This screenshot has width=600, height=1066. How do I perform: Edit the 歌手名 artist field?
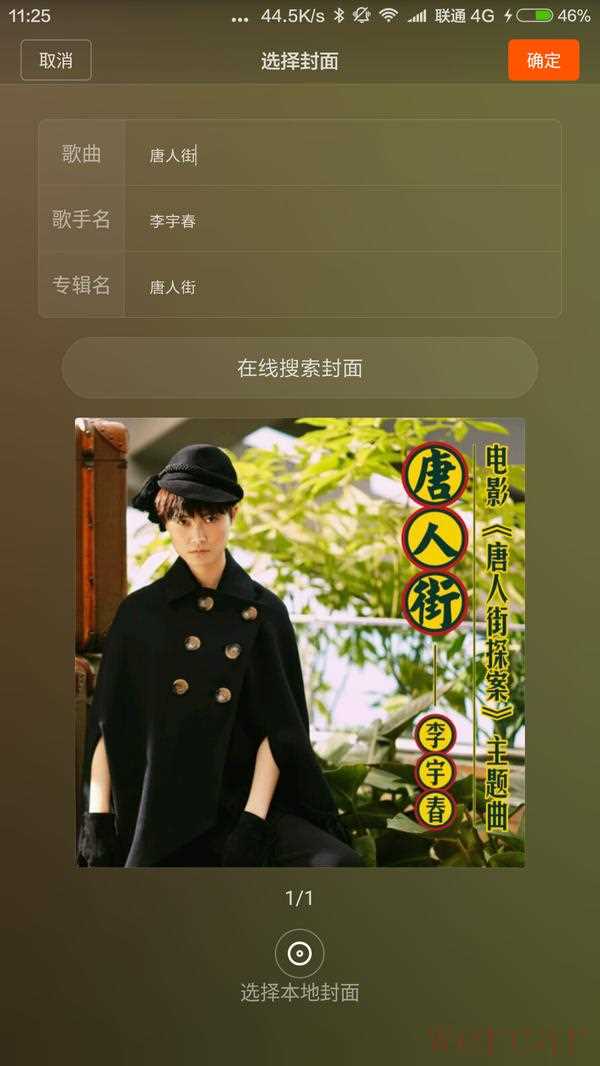pyautogui.click(x=340, y=220)
